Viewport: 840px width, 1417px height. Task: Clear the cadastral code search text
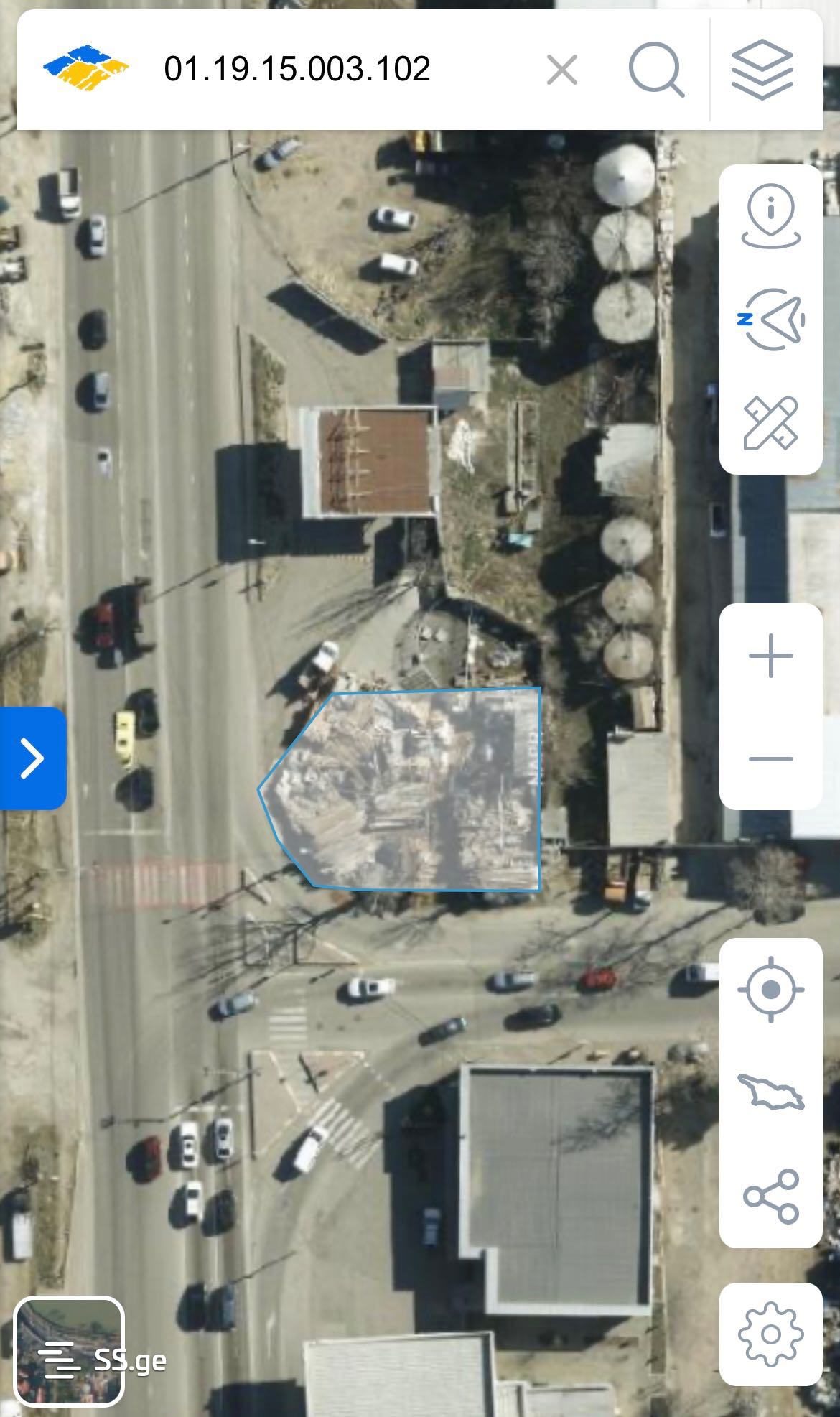pos(561,70)
